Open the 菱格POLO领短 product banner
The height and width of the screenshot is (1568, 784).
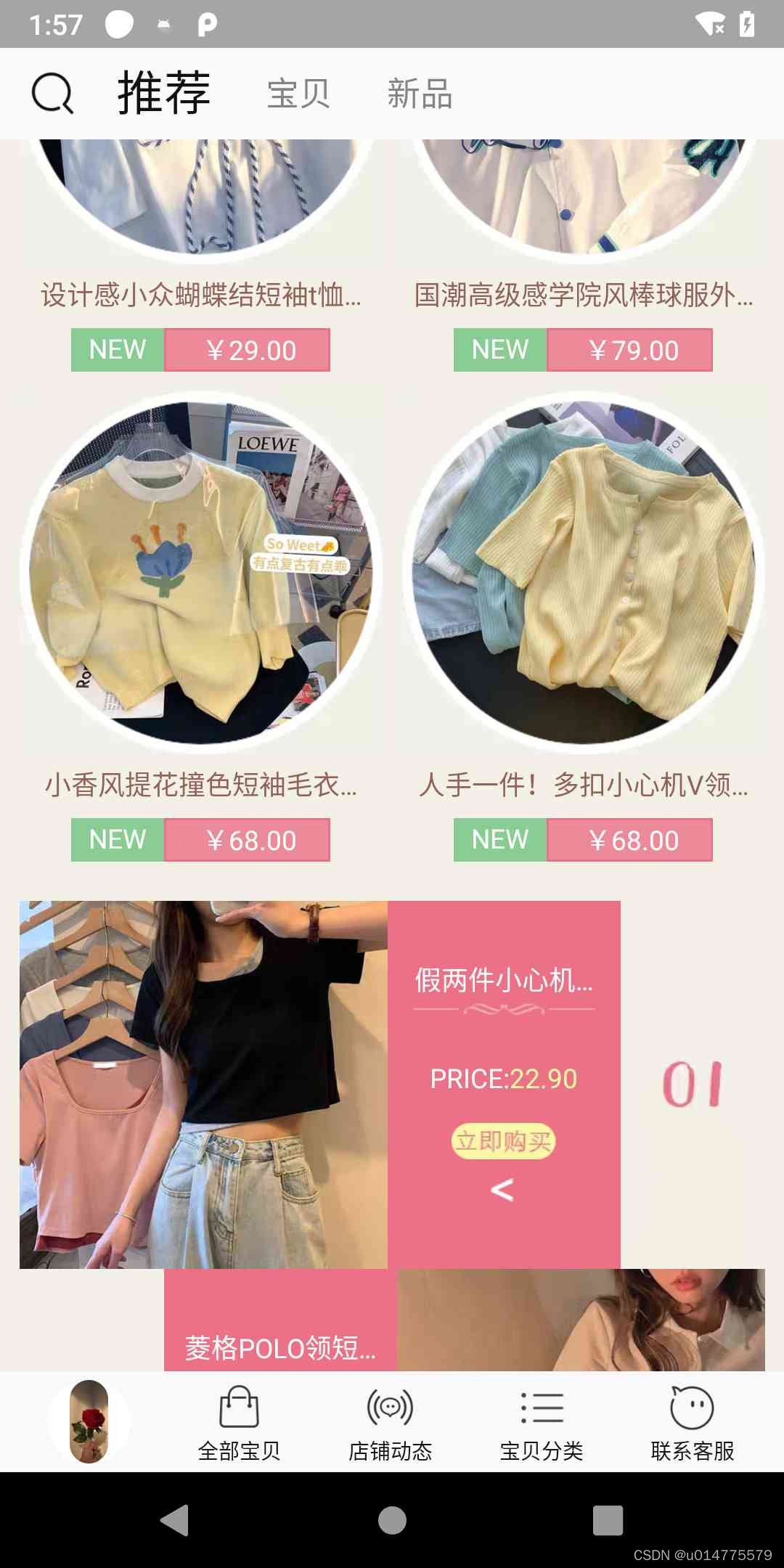click(x=280, y=1347)
